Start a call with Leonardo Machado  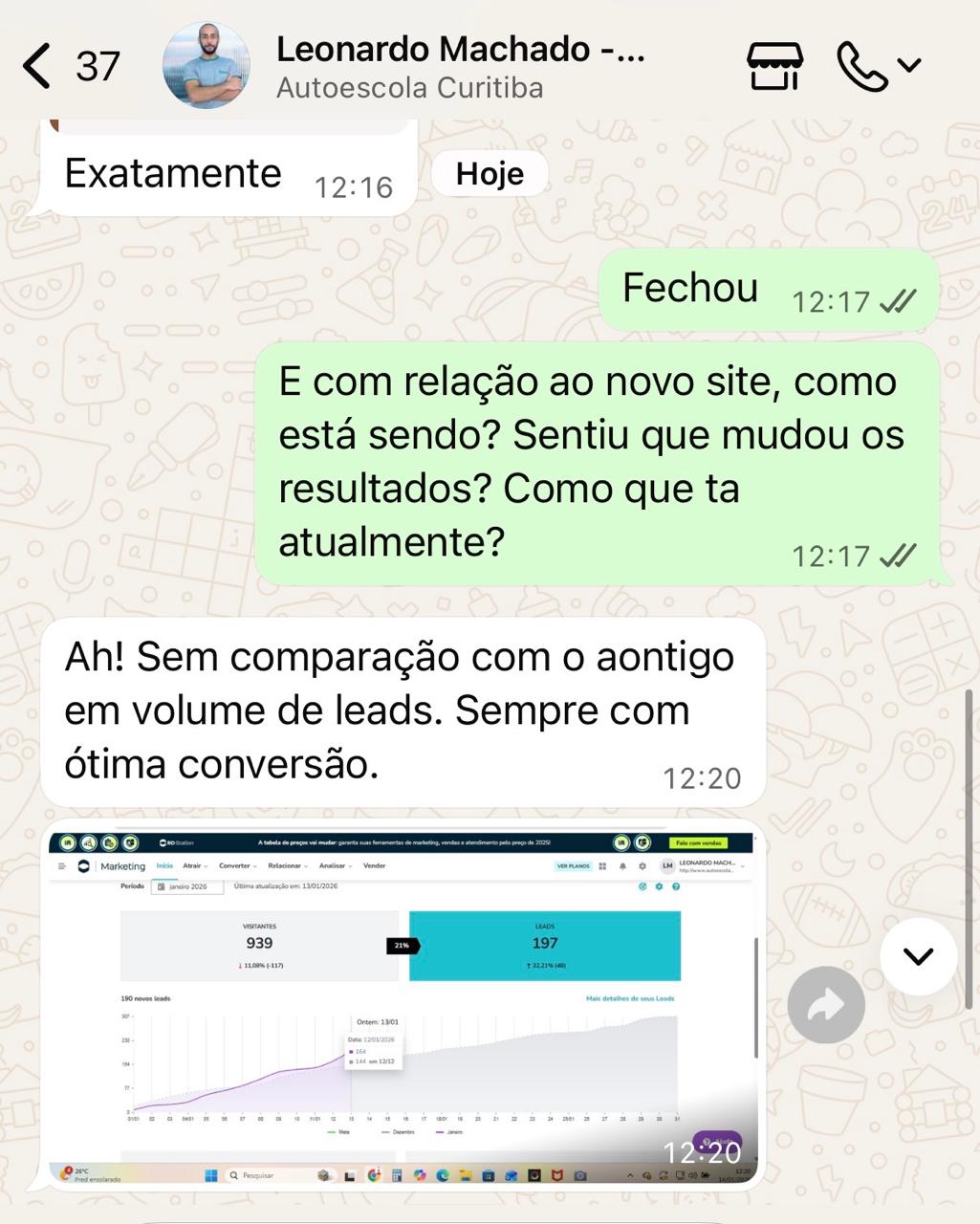tap(862, 66)
